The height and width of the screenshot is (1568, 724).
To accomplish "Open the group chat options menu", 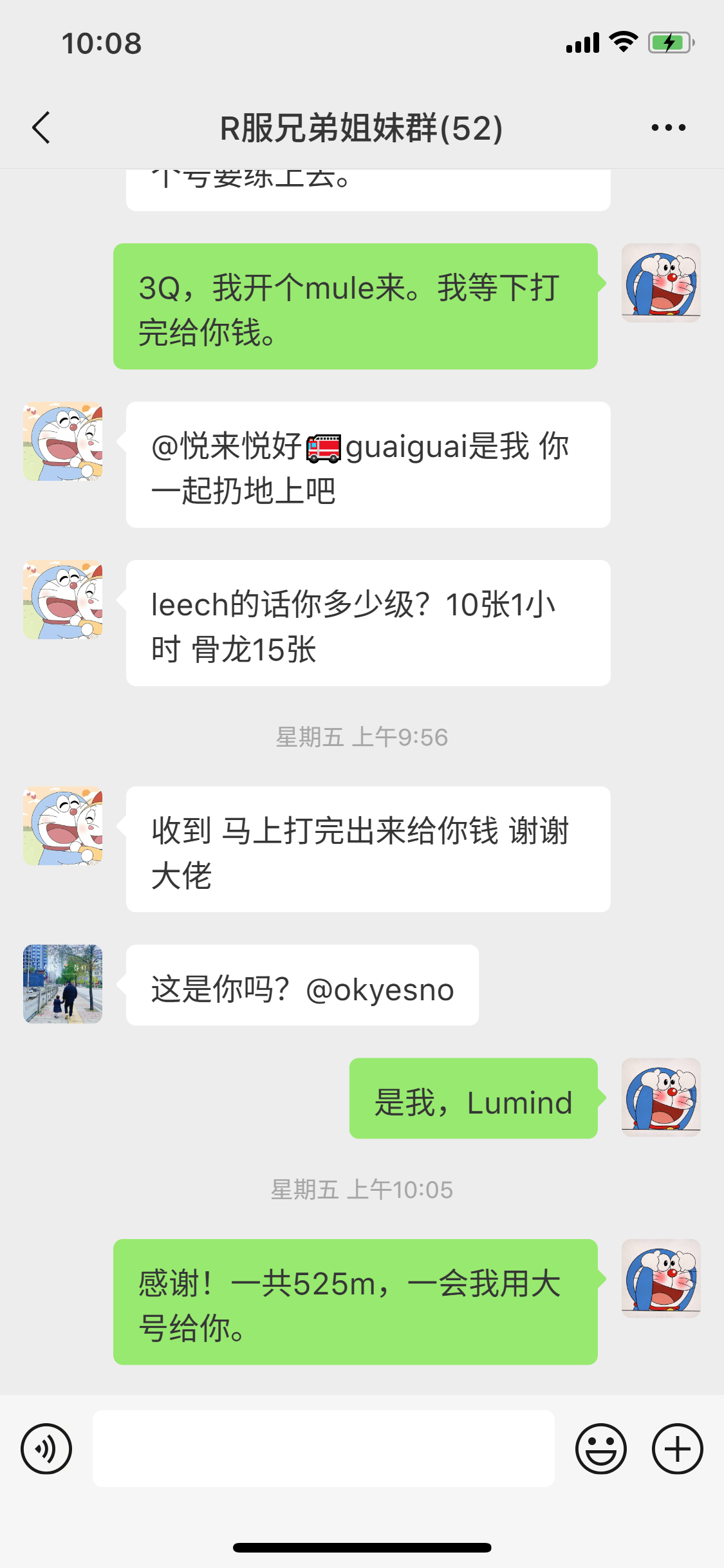I will point(668,127).
